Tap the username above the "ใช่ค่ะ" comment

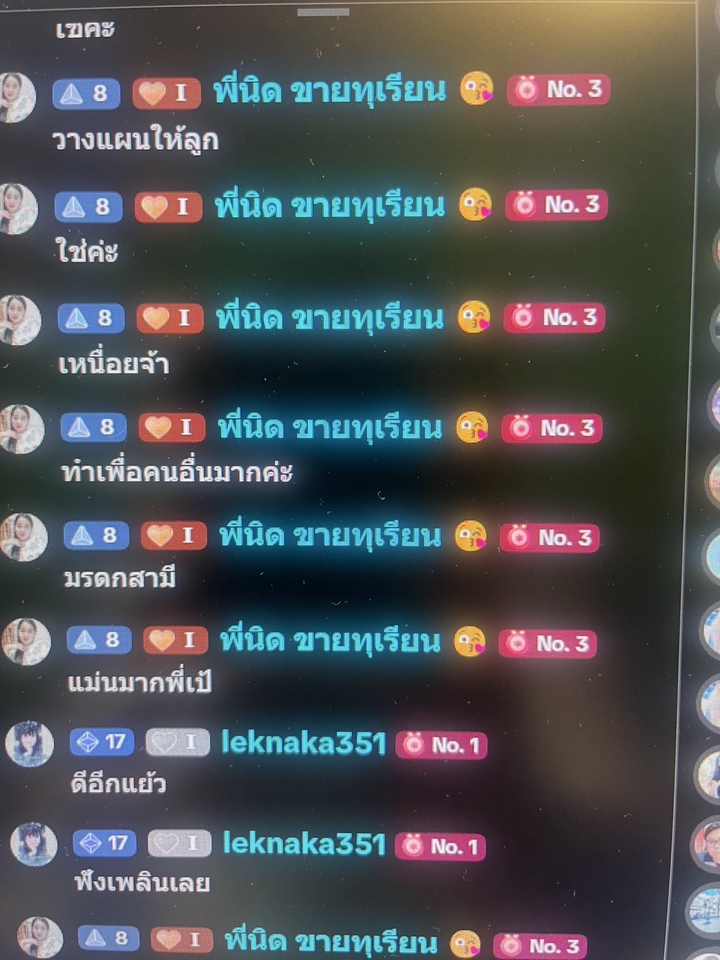[329, 205]
